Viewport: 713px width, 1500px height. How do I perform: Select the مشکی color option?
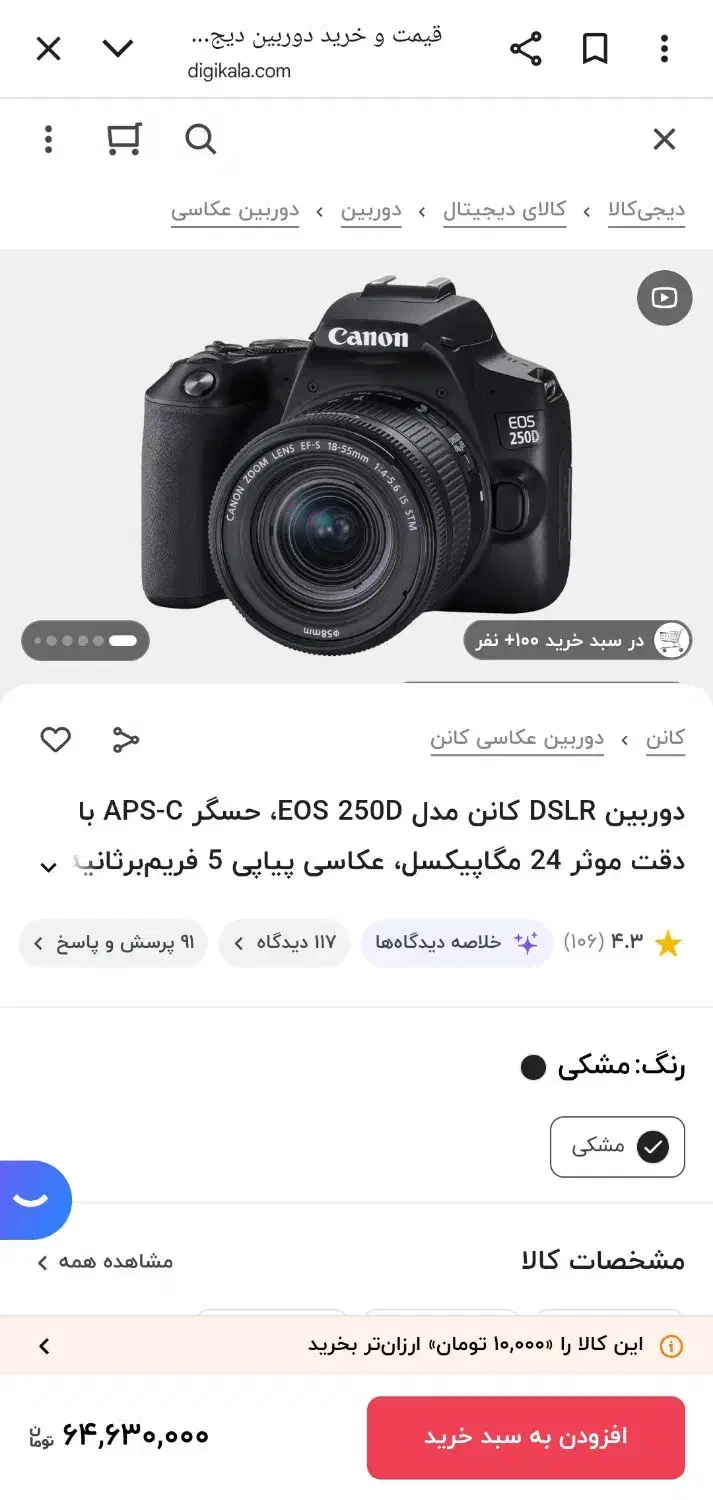point(617,1146)
